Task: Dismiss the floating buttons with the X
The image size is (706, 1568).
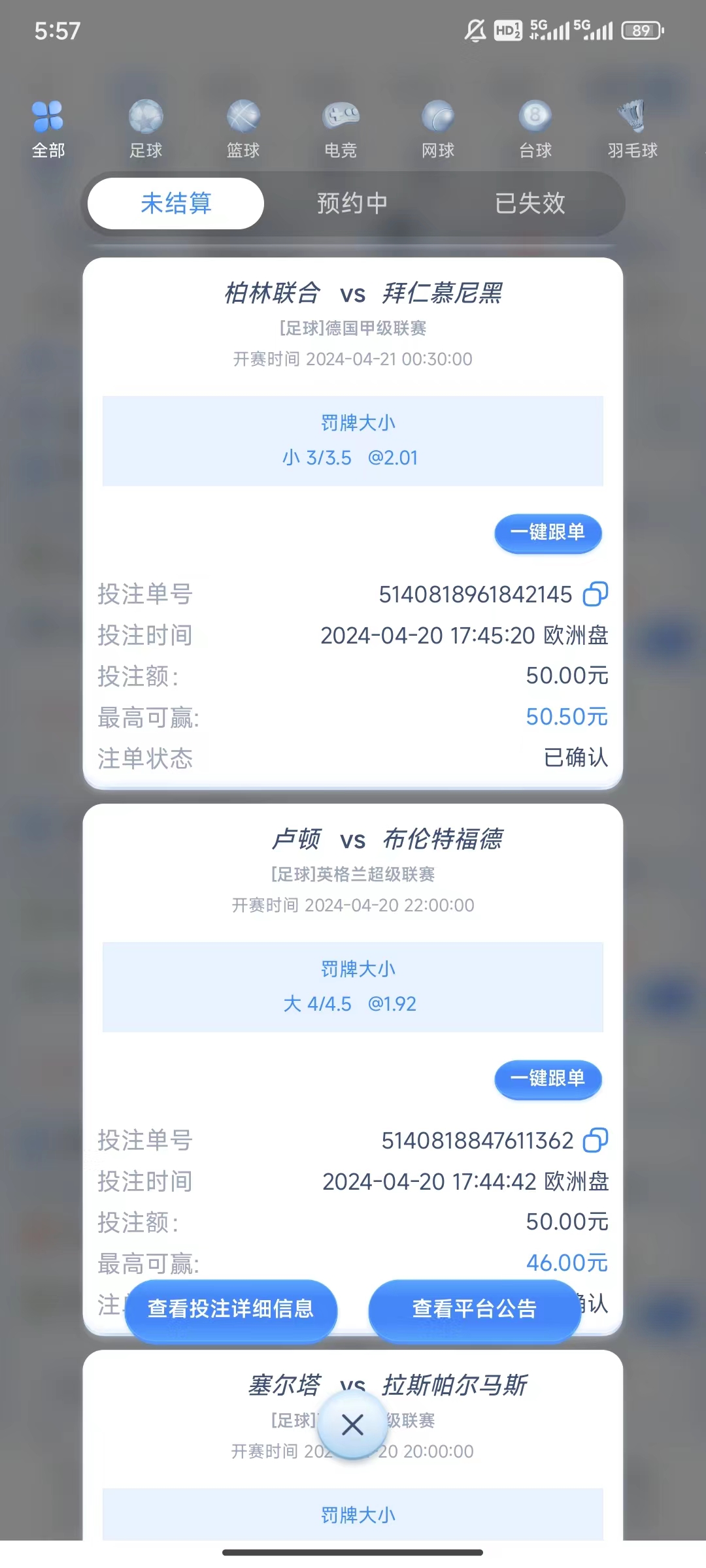Action: (x=353, y=1425)
